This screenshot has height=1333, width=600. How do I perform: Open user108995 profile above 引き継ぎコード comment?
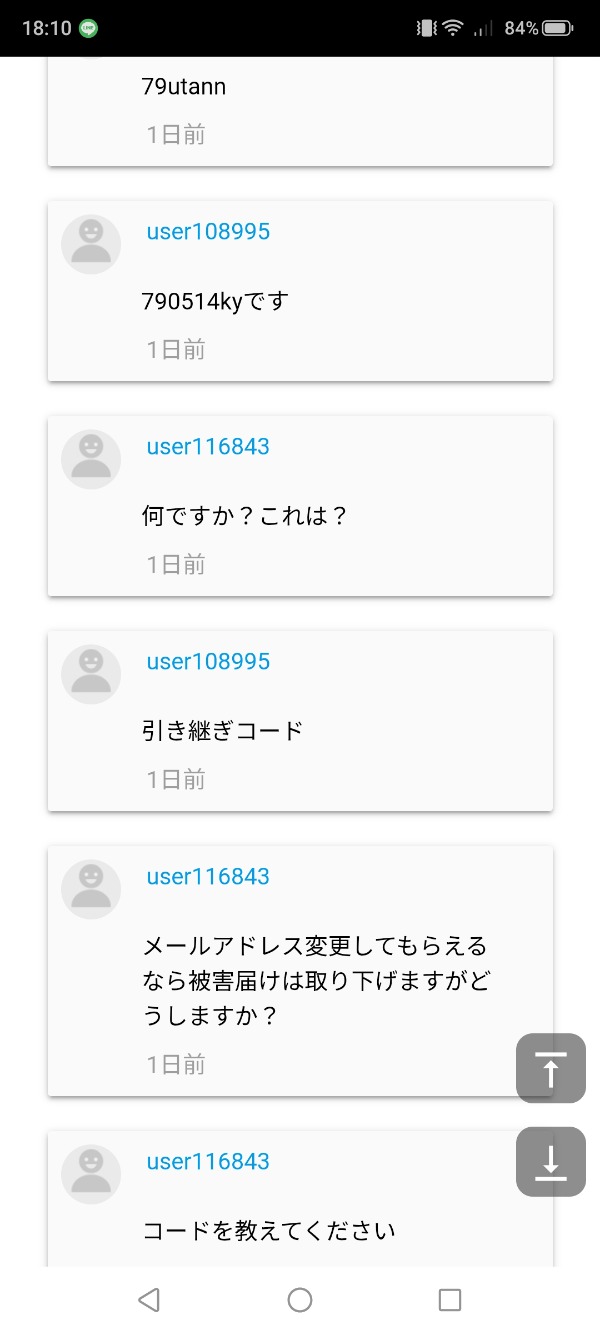click(x=208, y=662)
